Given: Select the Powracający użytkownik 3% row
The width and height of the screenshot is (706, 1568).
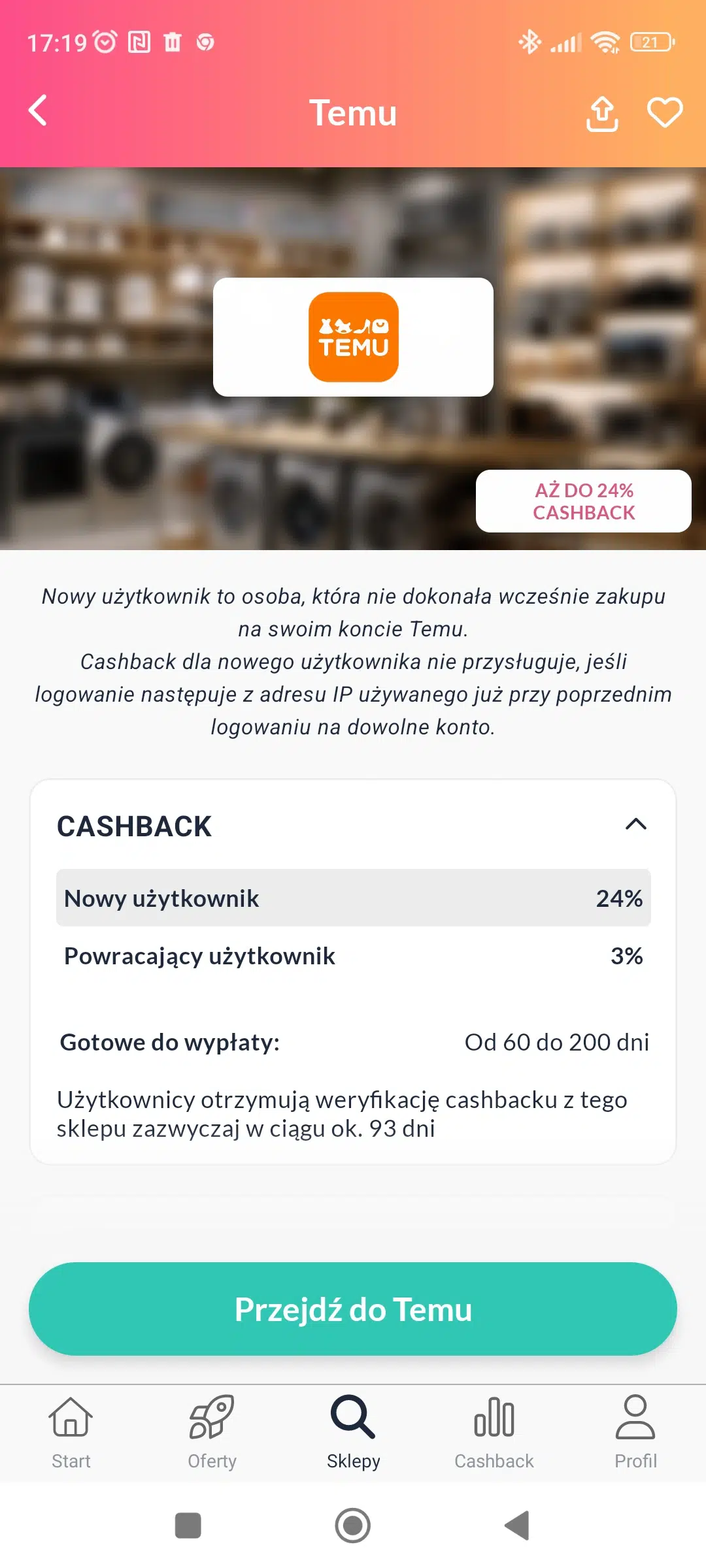Looking at the screenshot, I should point(353,956).
